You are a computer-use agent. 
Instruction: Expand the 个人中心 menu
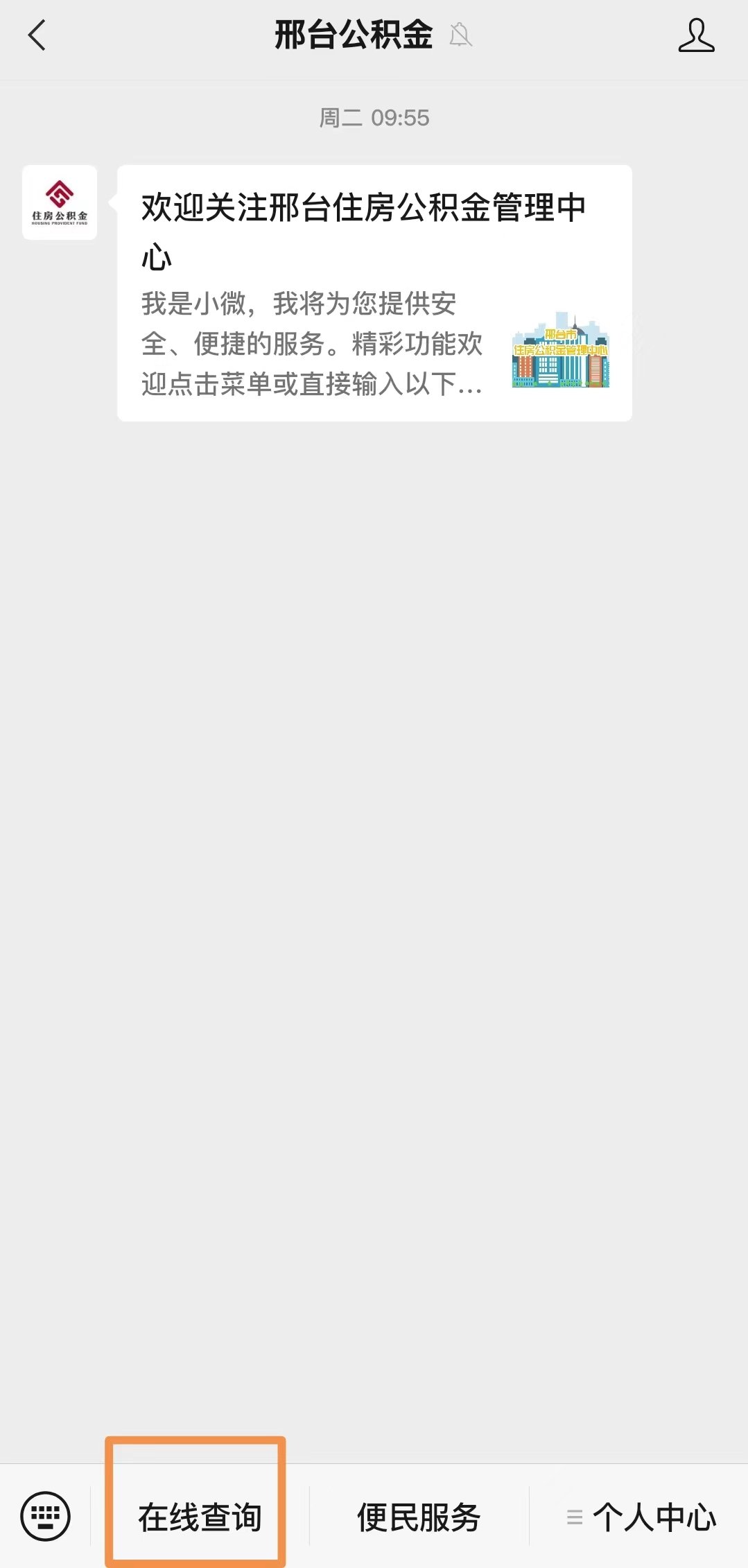point(641,1517)
